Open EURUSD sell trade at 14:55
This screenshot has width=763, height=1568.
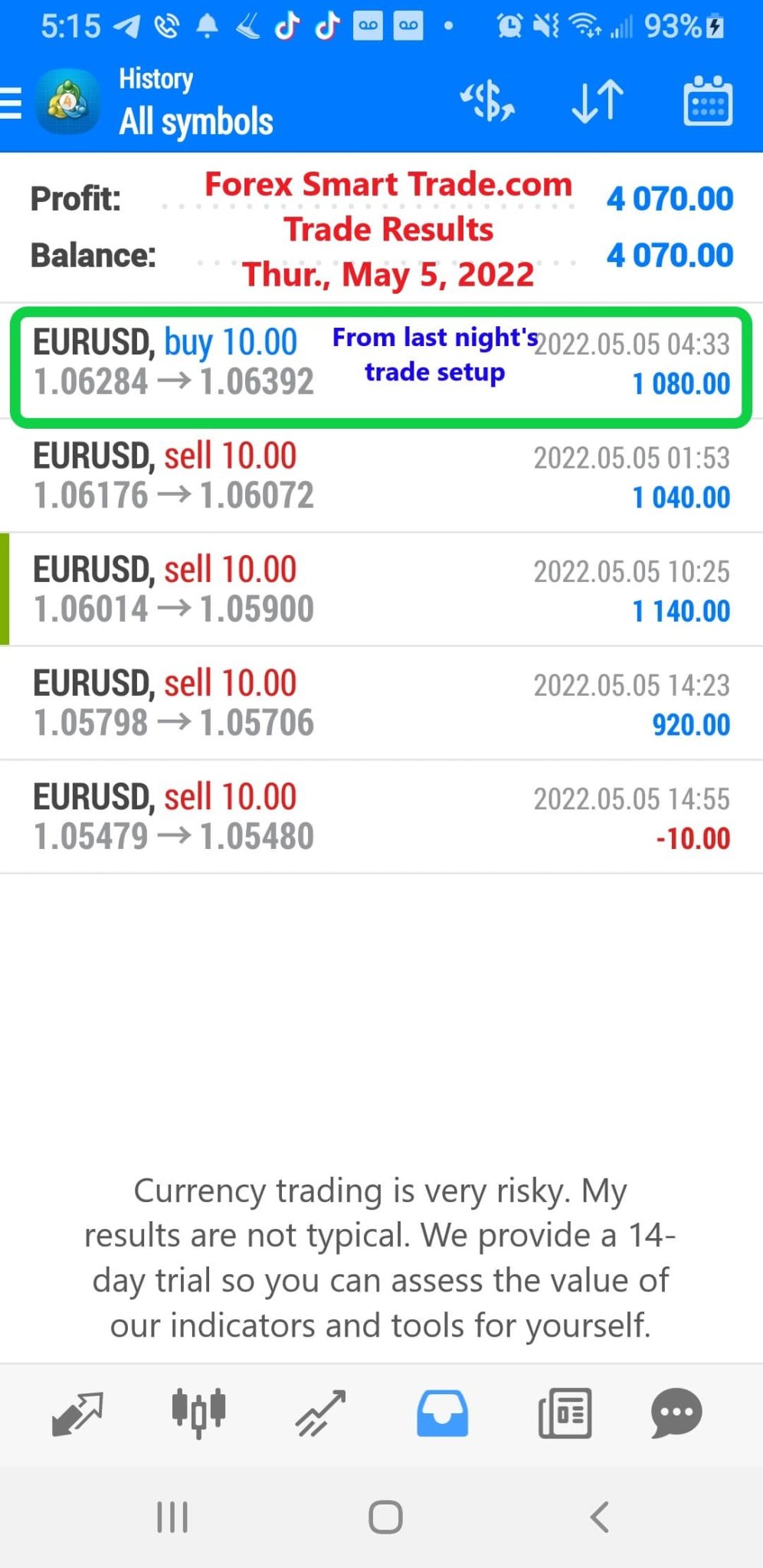381,817
